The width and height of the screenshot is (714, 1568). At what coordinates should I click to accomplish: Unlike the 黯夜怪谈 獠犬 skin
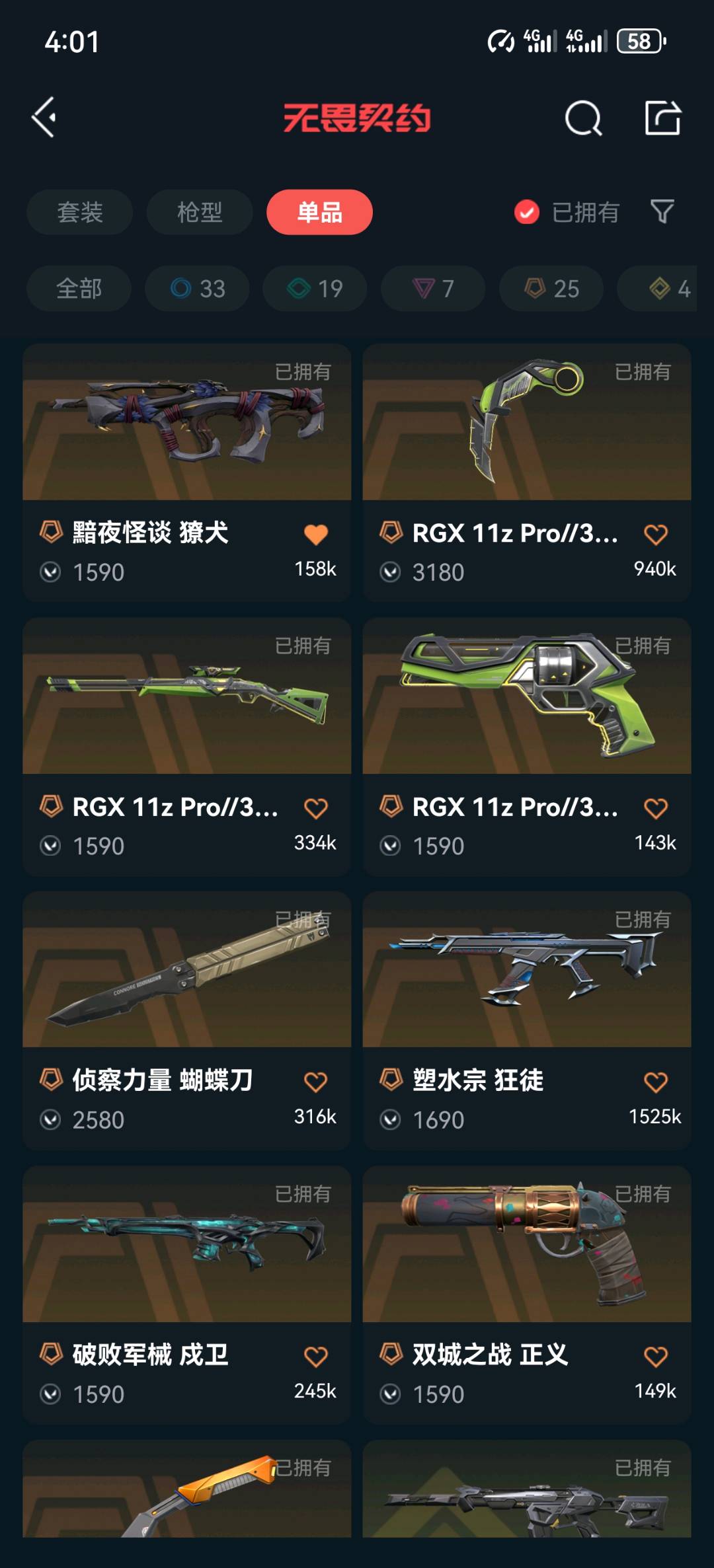[x=315, y=534]
